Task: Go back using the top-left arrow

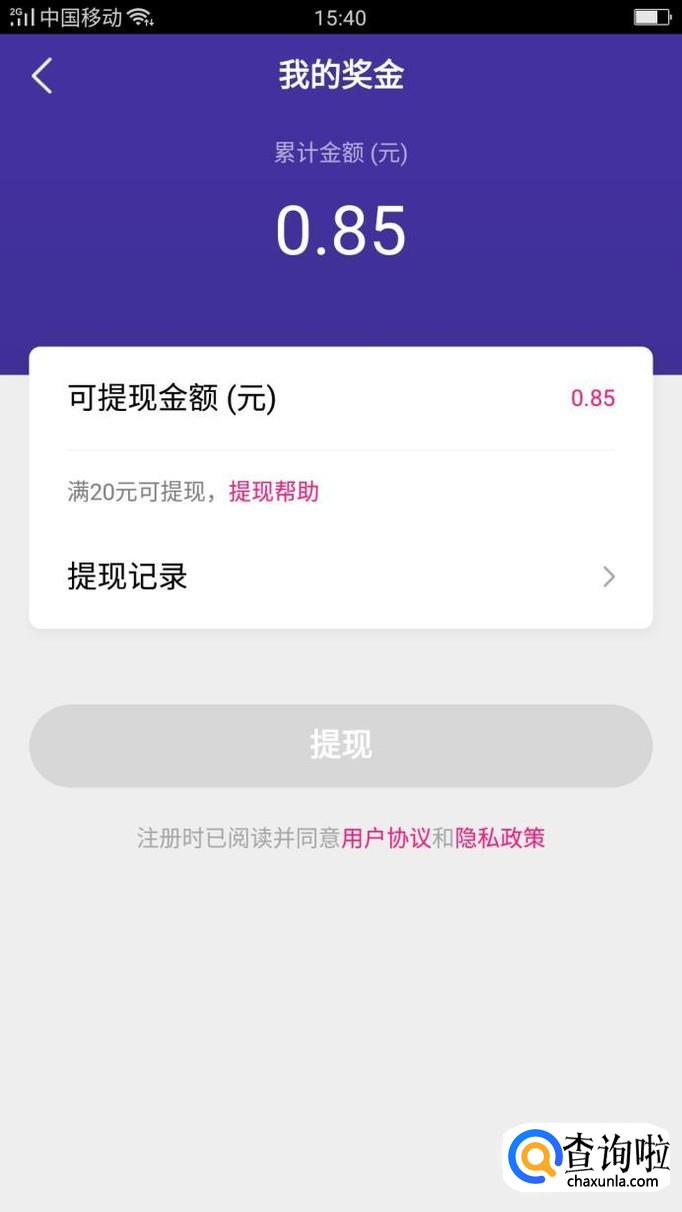Action: pos(41,76)
